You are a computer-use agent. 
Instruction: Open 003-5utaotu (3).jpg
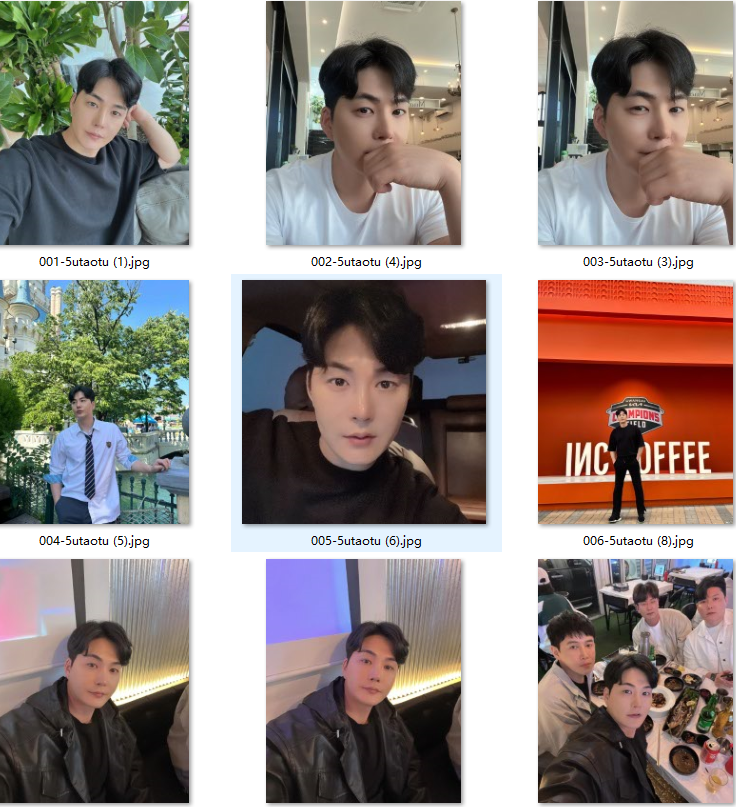pos(637,123)
